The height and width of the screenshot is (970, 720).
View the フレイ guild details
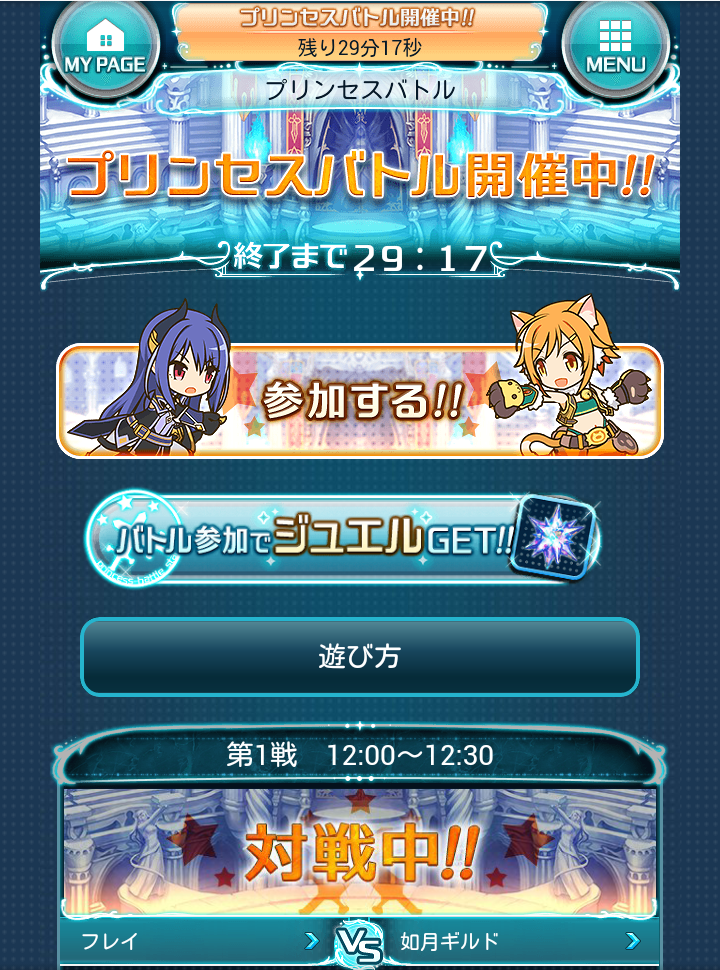[x=190, y=941]
